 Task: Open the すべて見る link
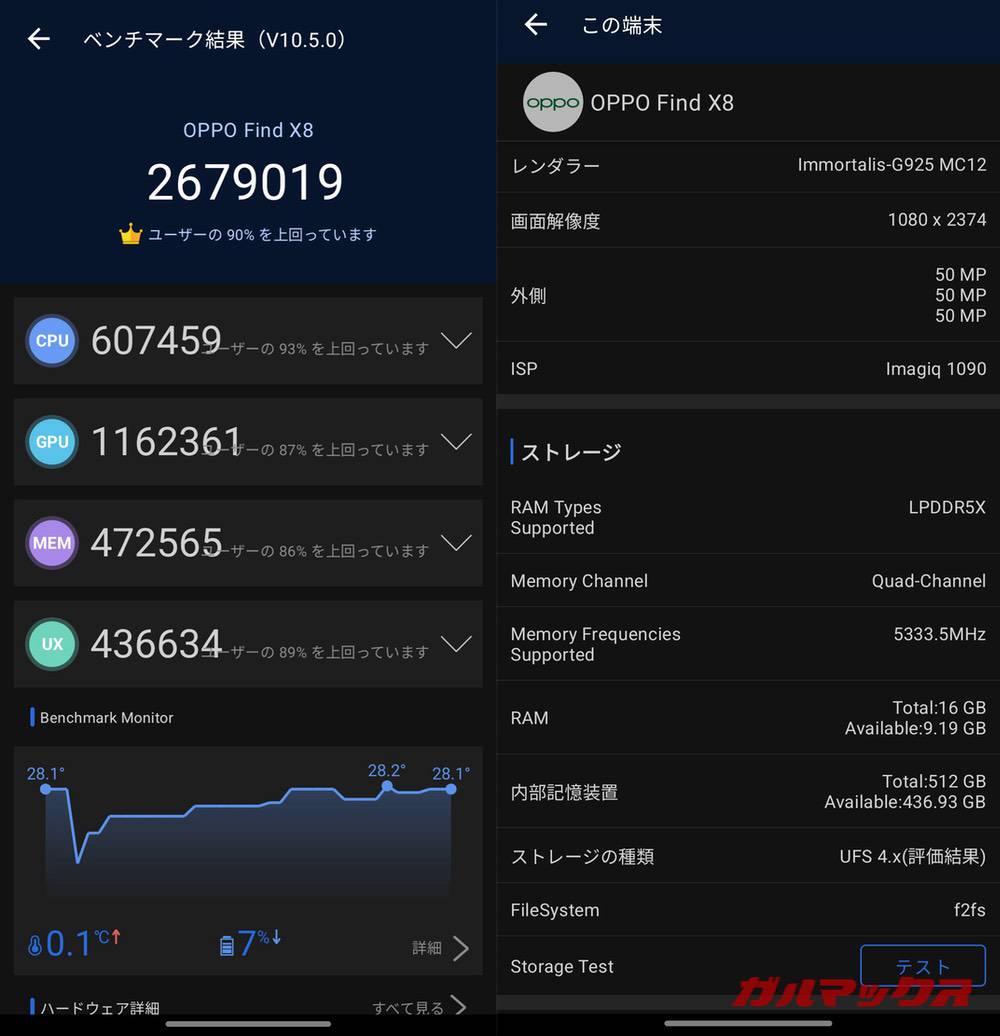[409, 1008]
